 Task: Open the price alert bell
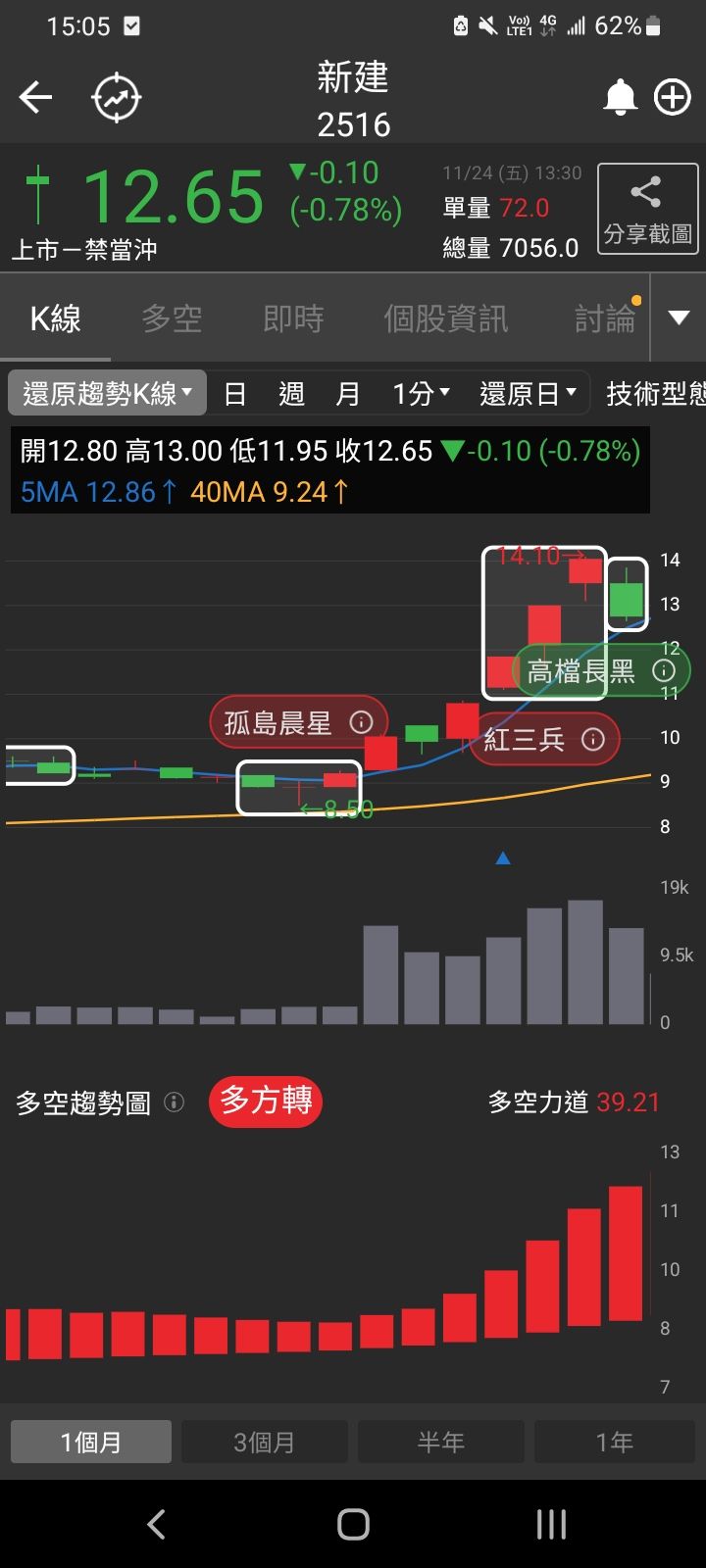pyautogui.click(x=620, y=97)
